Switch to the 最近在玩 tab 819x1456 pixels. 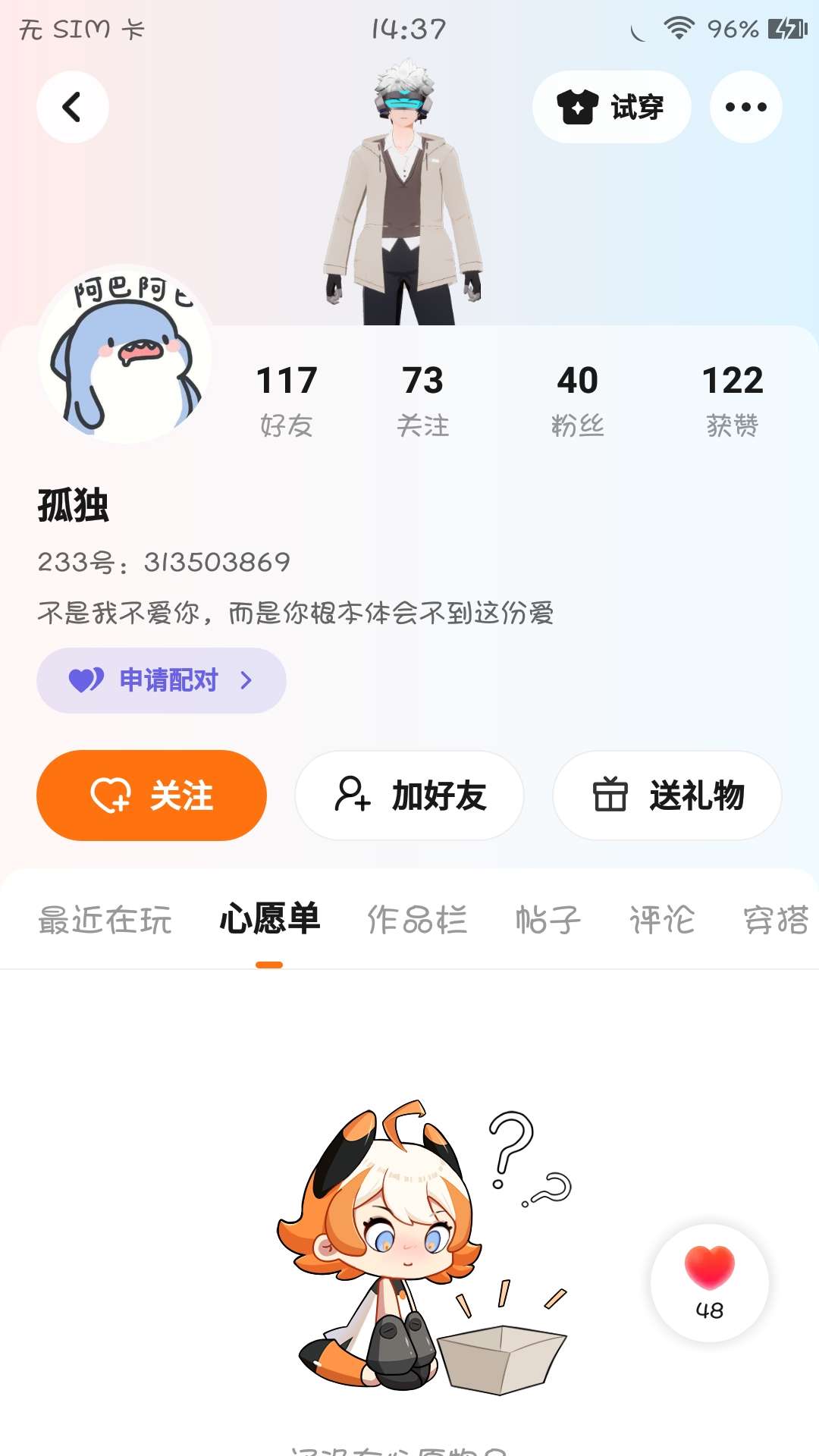pos(105,920)
